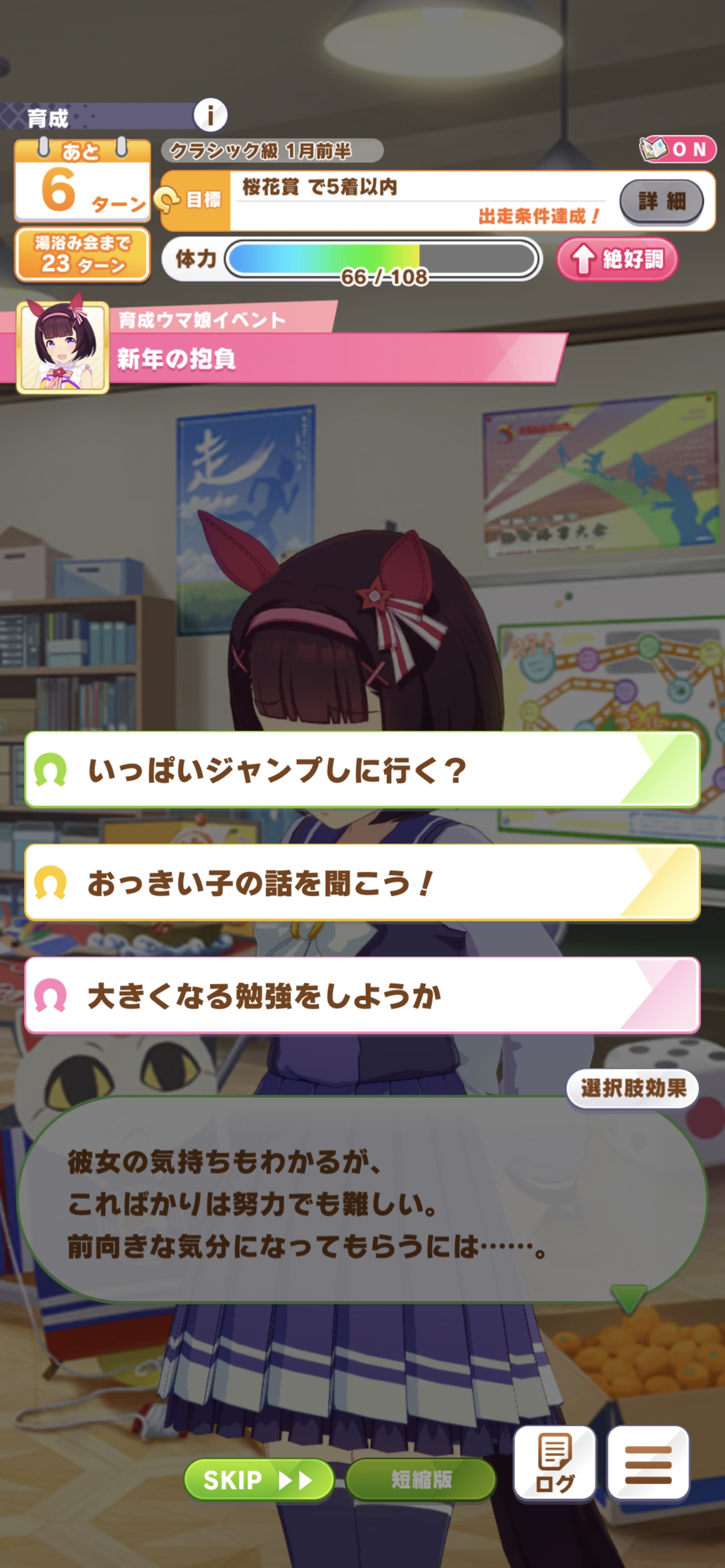The height and width of the screenshot is (1568, 725).
Task: Toggle the 短縮版 shortened mode
Action: point(420,1479)
